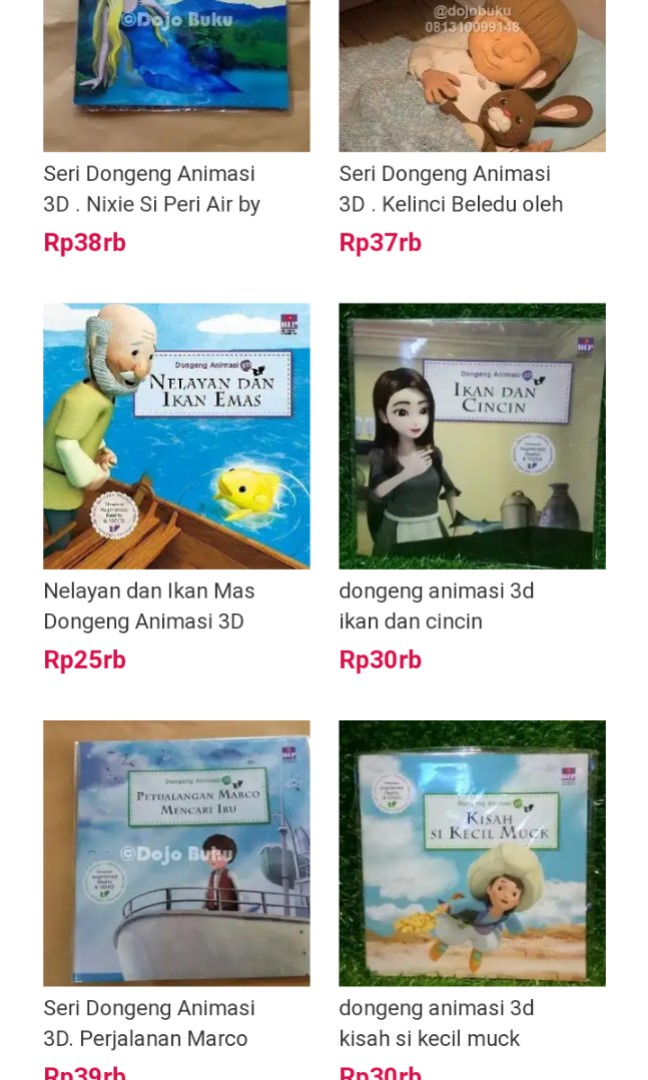648x1080 pixels.
Task: Select the Ikan dan Cincin book card
Action: 472,436
